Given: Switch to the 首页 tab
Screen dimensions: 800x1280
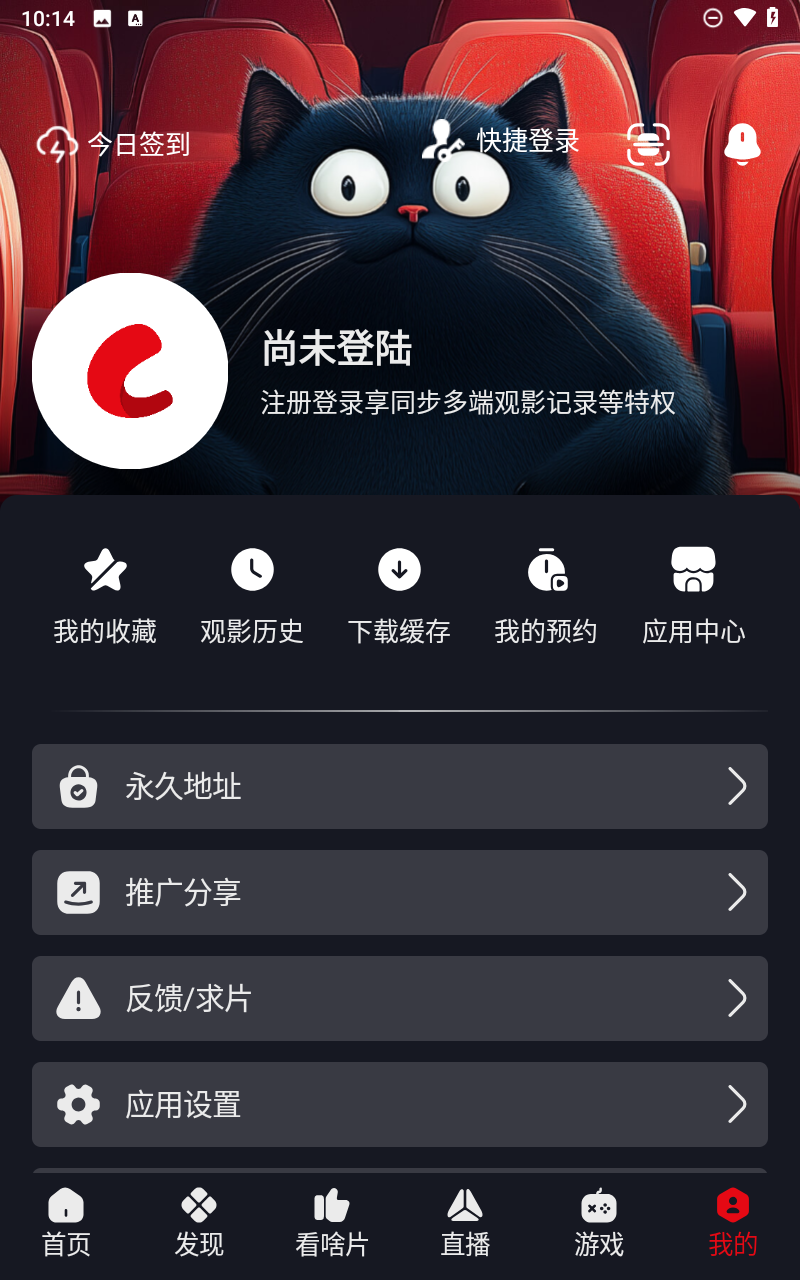Looking at the screenshot, I should tap(66, 1222).
